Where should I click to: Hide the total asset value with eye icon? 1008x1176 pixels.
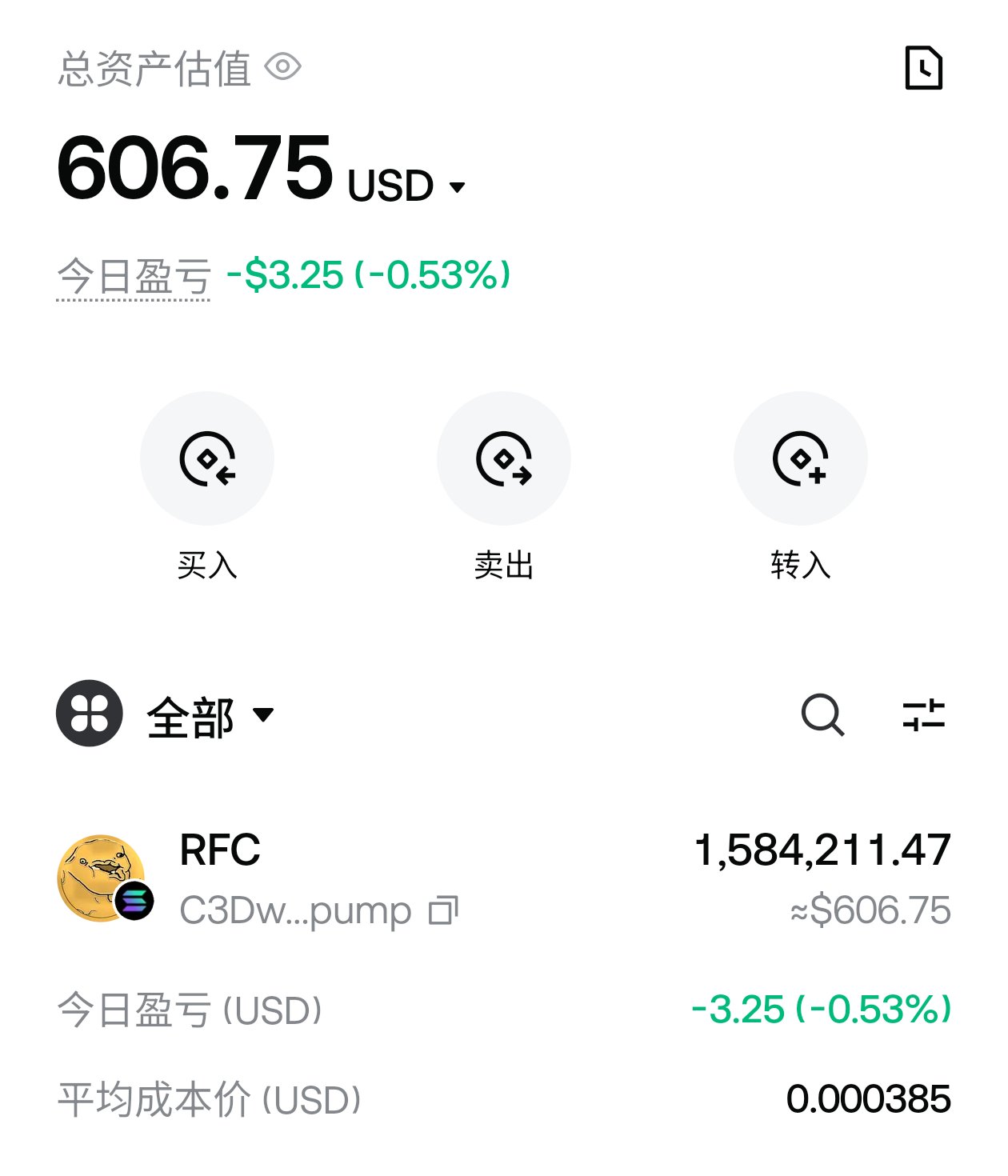282,67
